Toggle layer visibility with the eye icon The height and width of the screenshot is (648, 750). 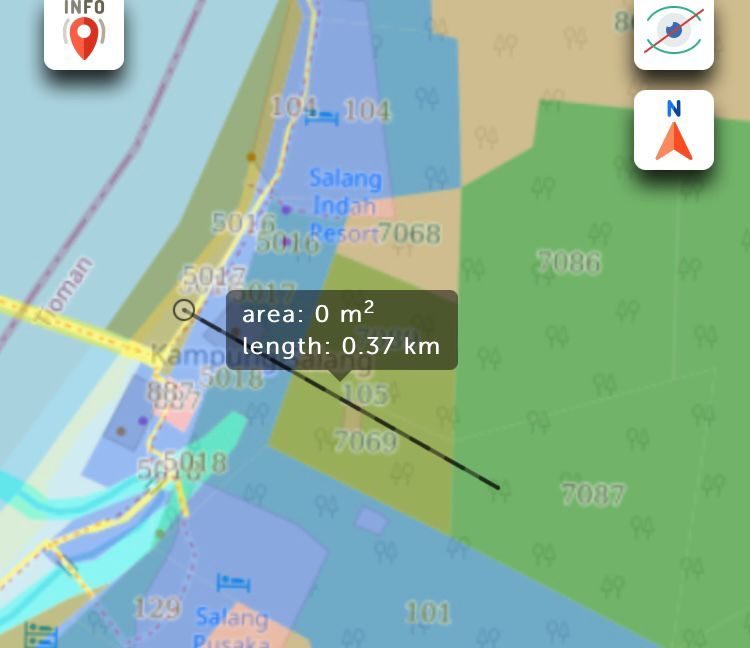click(x=674, y=32)
